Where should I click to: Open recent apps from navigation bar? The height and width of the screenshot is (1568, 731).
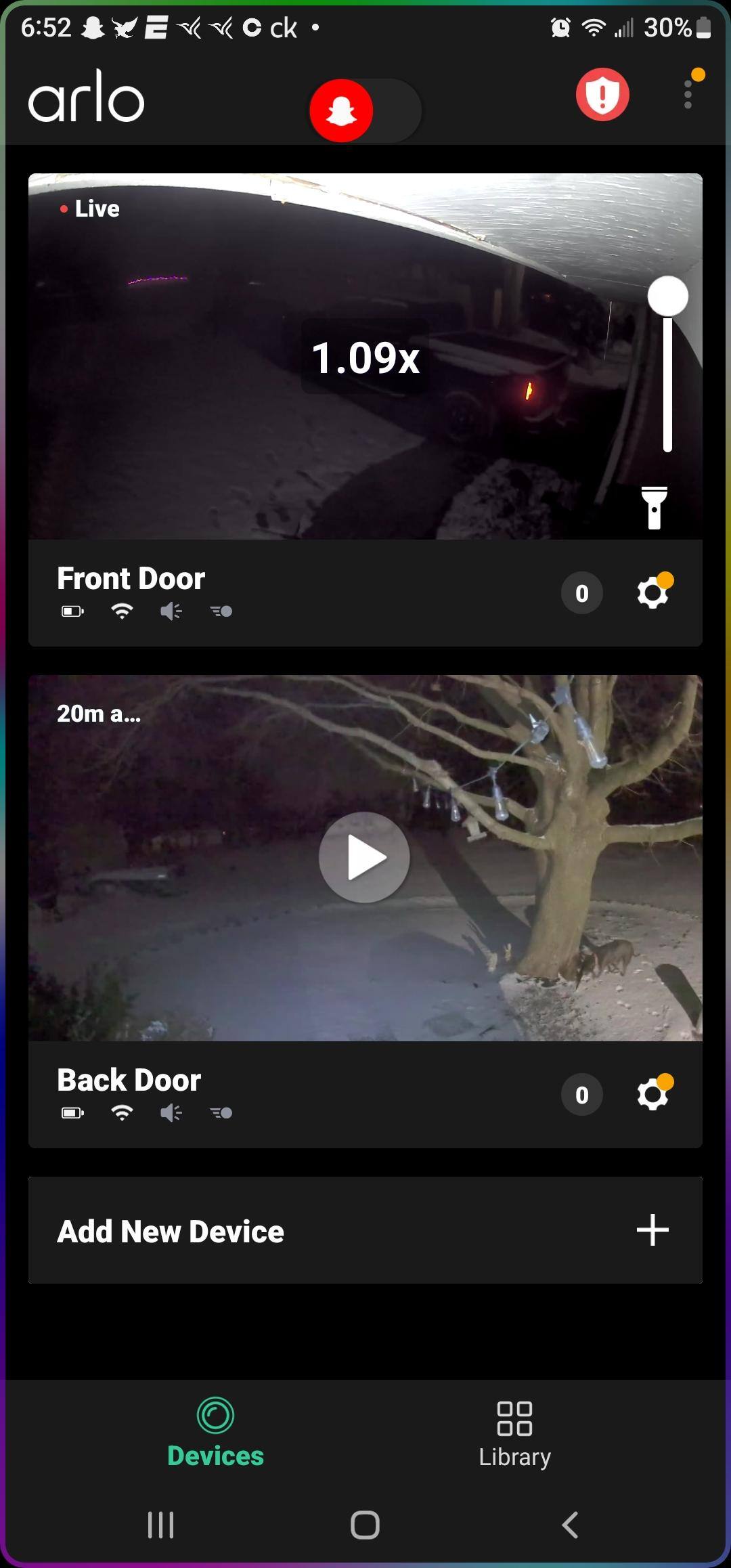point(161,1525)
